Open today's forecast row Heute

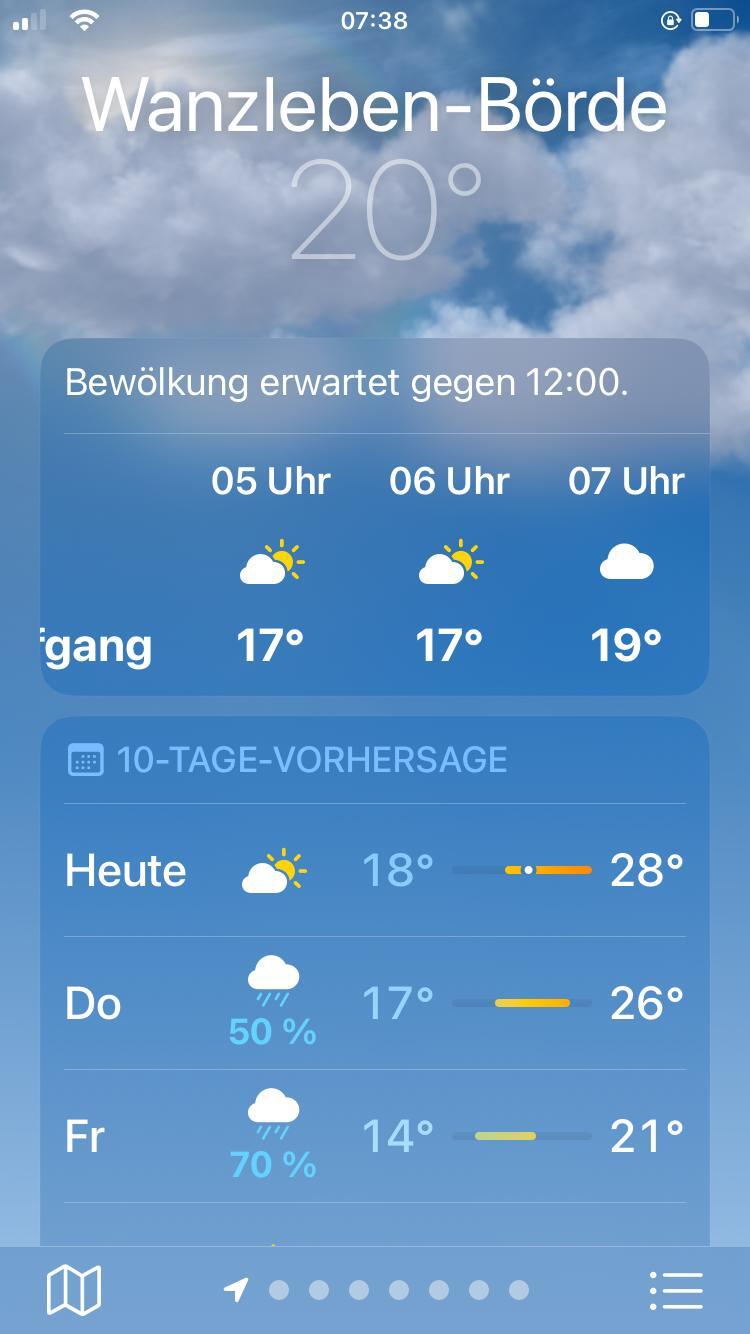pyautogui.click(x=375, y=870)
